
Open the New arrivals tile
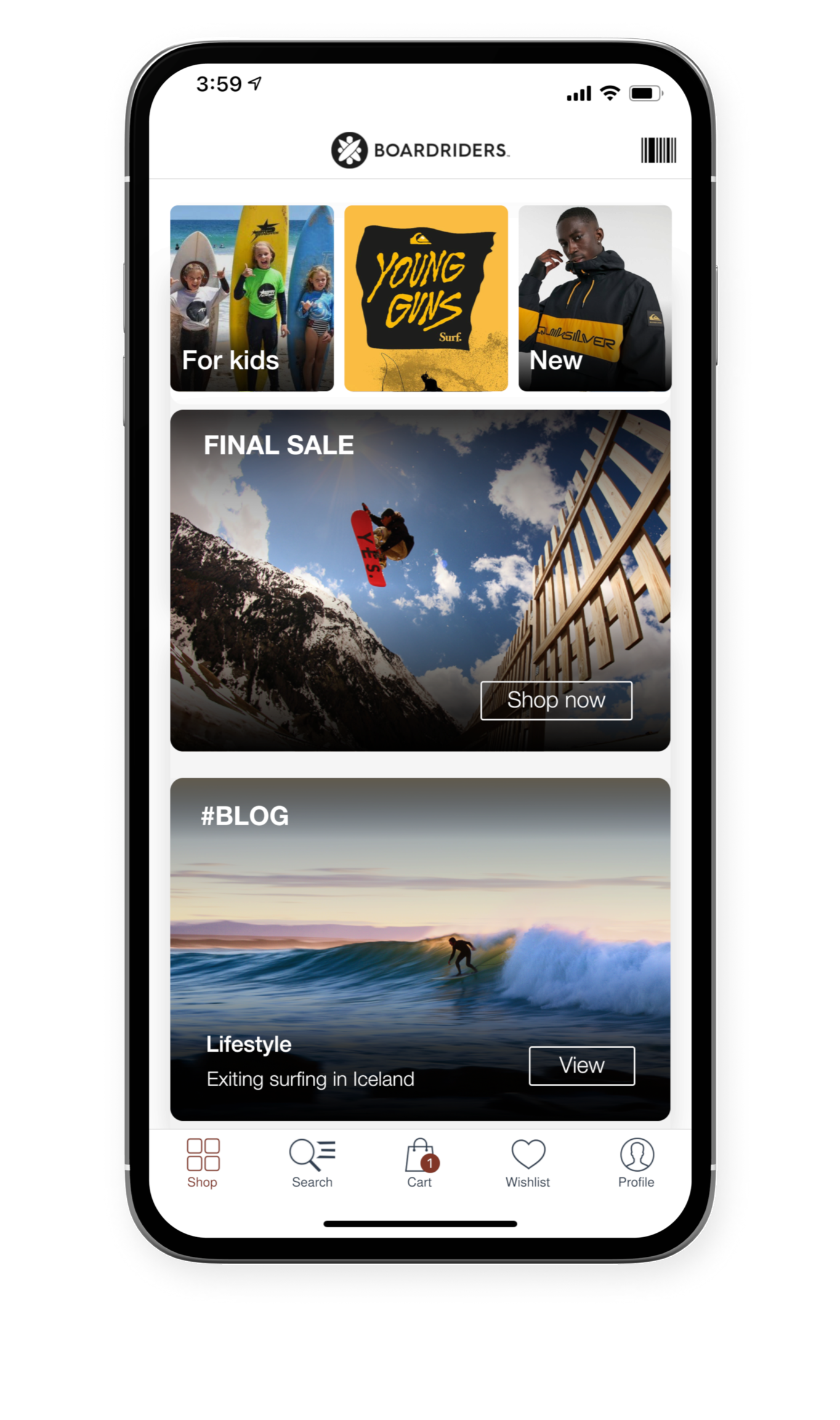(594, 298)
